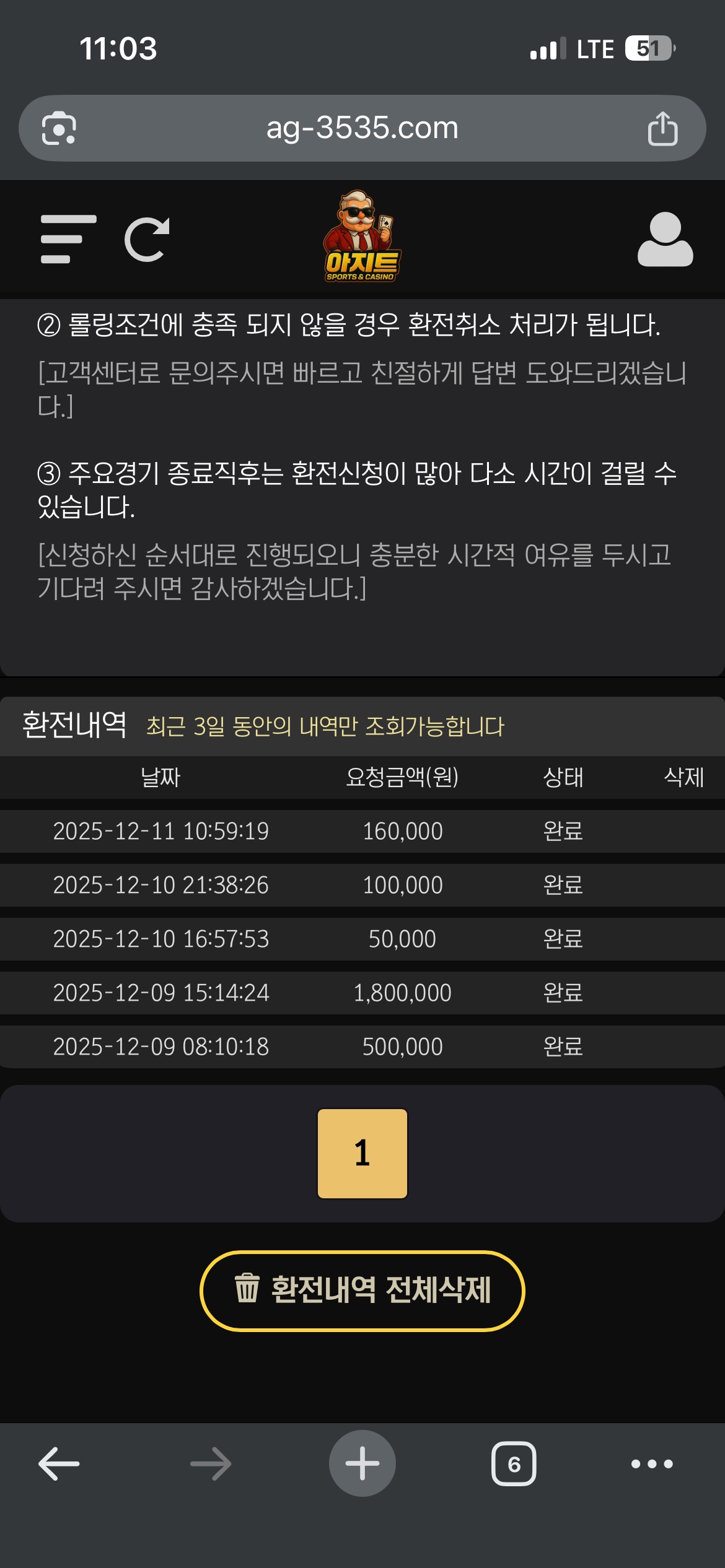The height and width of the screenshot is (1568, 725).
Task: Open the camera search icon in the address bar
Action: click(59, 128)
